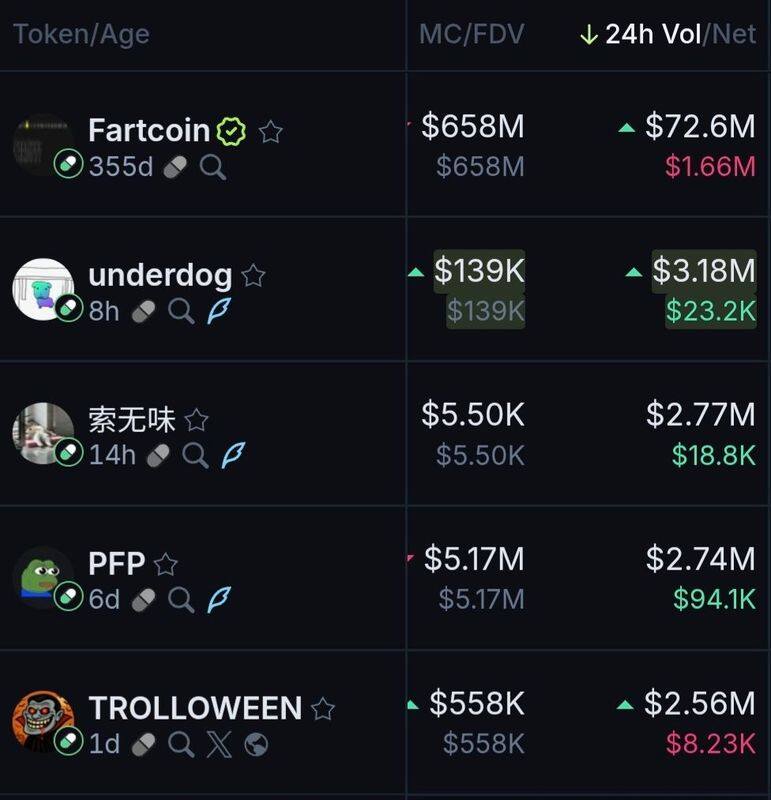Screen dimensions: 771x800
Task: Add Fartcoin to favorites with star
Action: click(270, 131)
